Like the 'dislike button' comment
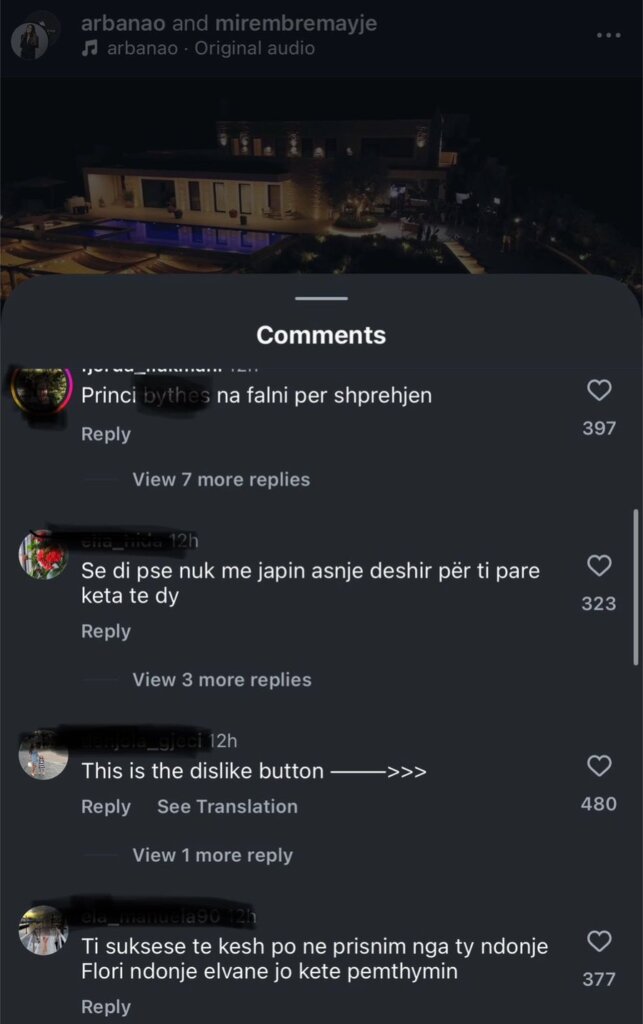The height and width of the screenshot is (1024, 643). (x=599, y=766)
